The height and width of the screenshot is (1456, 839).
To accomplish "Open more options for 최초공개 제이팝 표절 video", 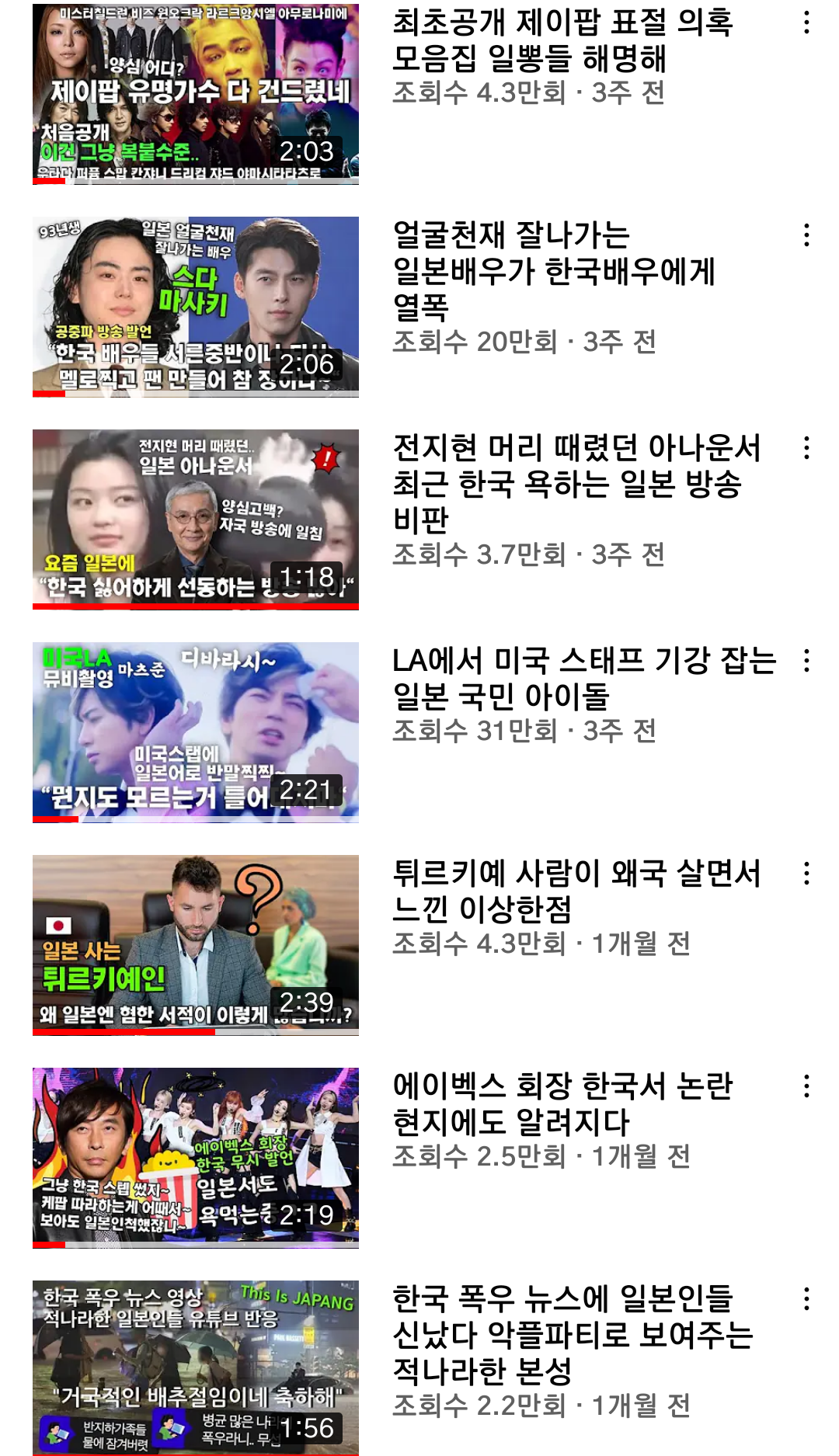I will (807, 23).
